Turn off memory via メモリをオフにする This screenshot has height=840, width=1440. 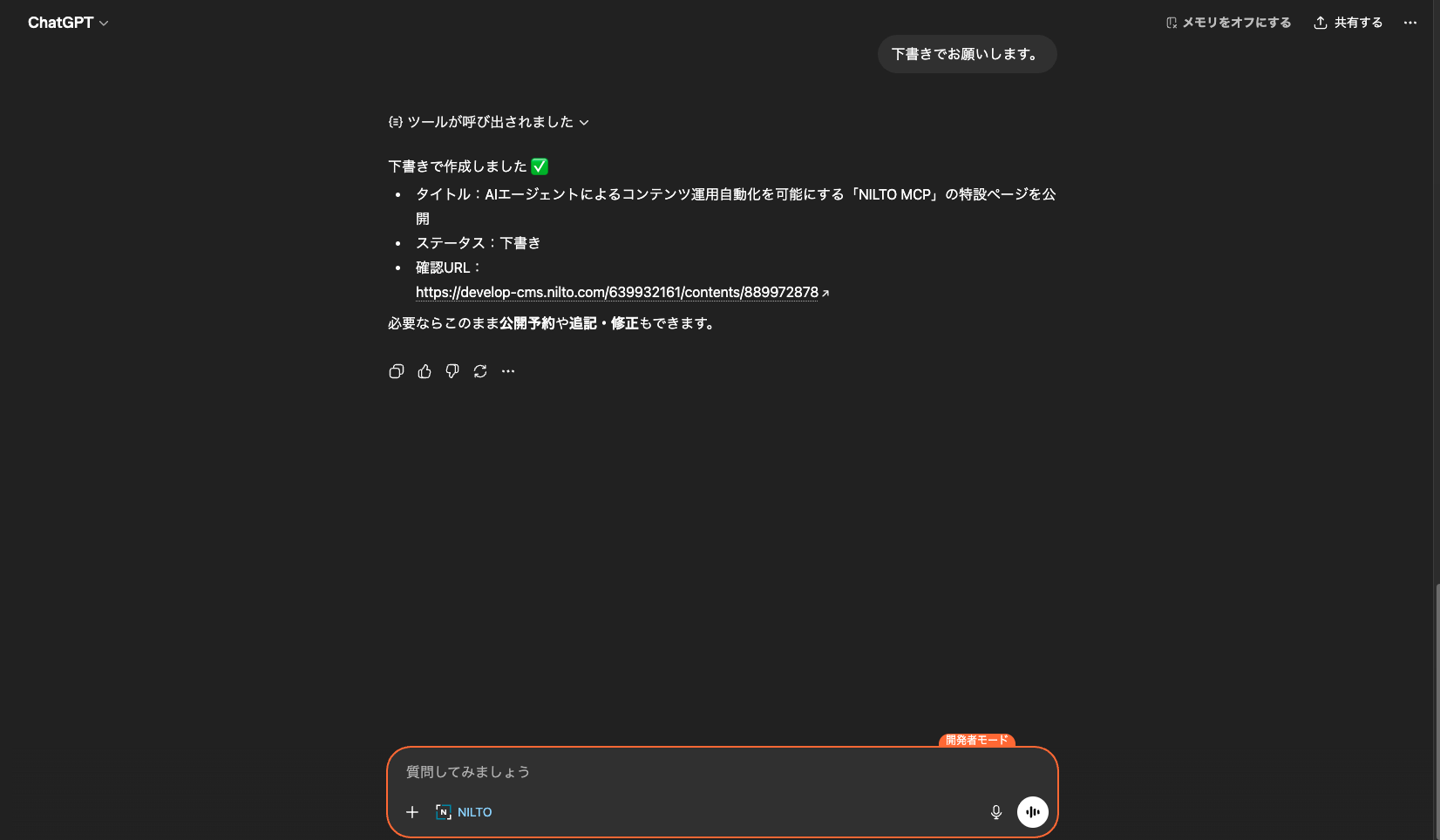(x=1228, y=23)
